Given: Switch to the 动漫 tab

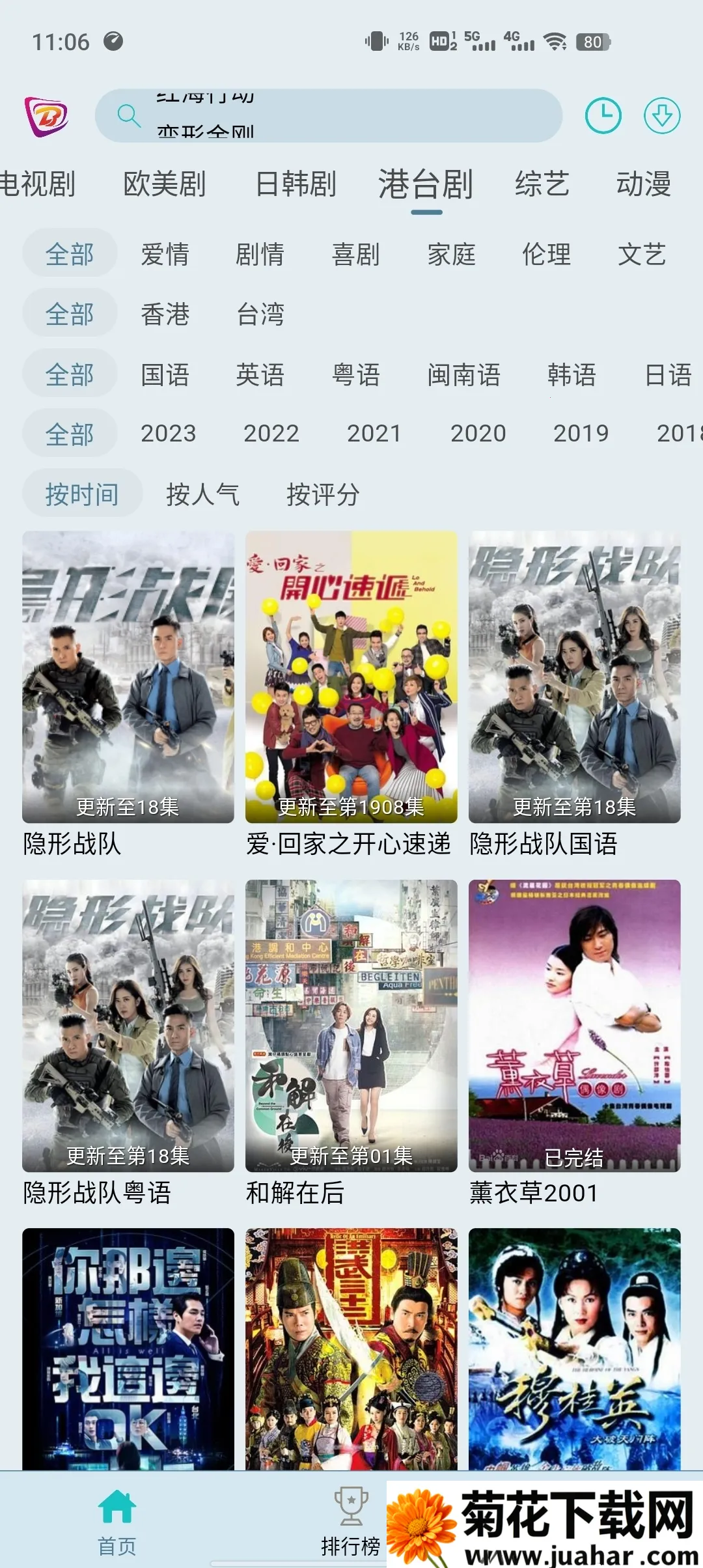Looking at the screenshot, I should pos(646,184).
